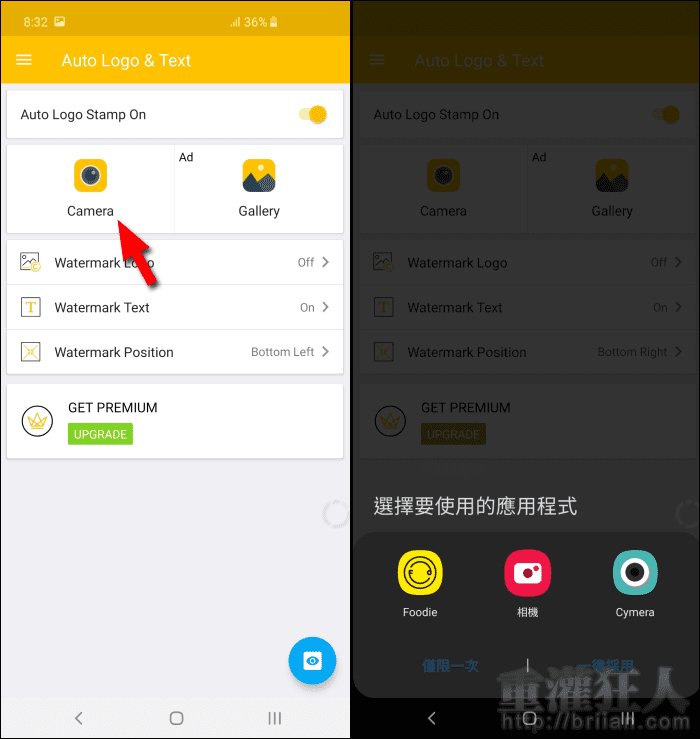Image resolution: width=700 pixels, height=739 pixels.
Task: Open Watermark Position set to Bottom Right
Action: coord(527,352)
